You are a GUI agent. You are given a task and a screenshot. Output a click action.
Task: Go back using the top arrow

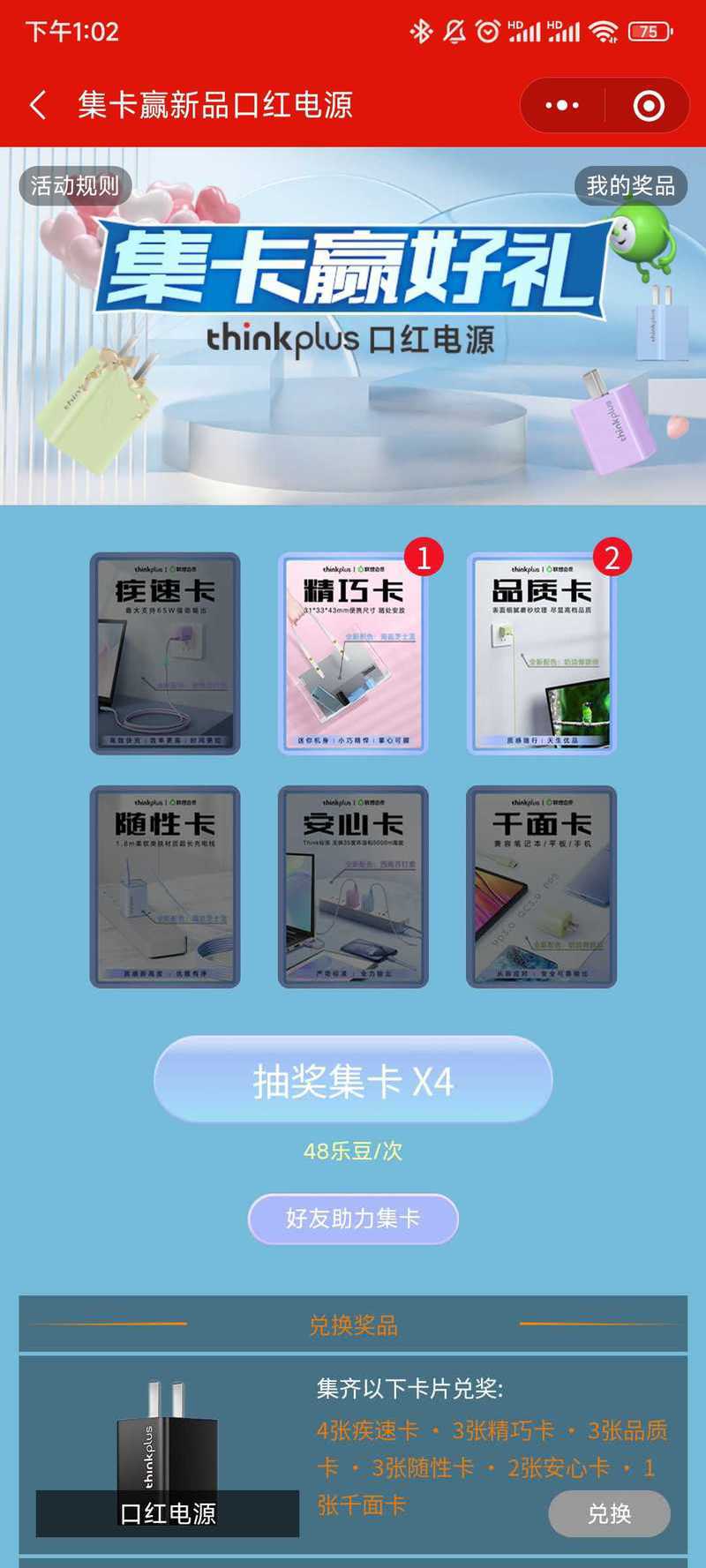pos(38,106)
